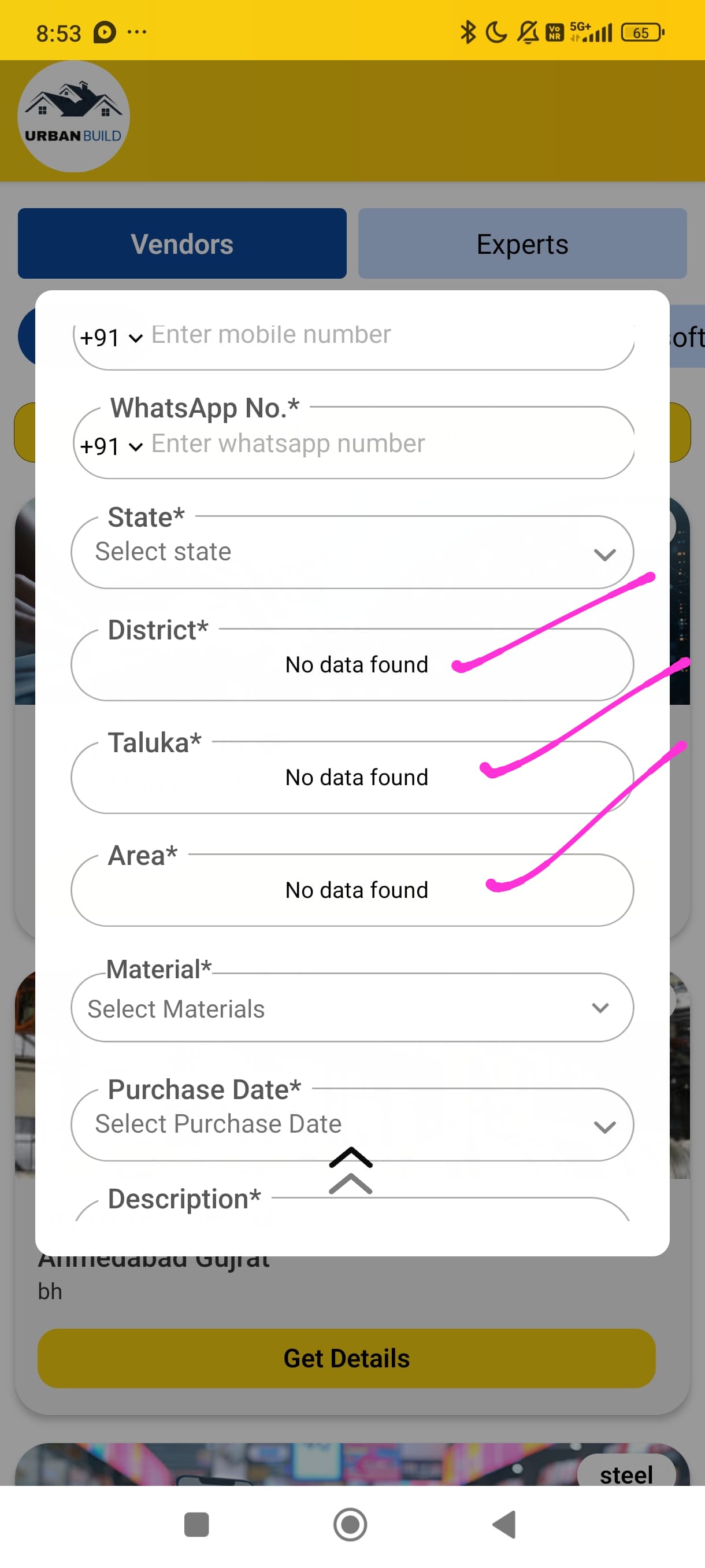The image size is (705, 1568).
Task: Open the District dropdown
Action: (352, 665)
